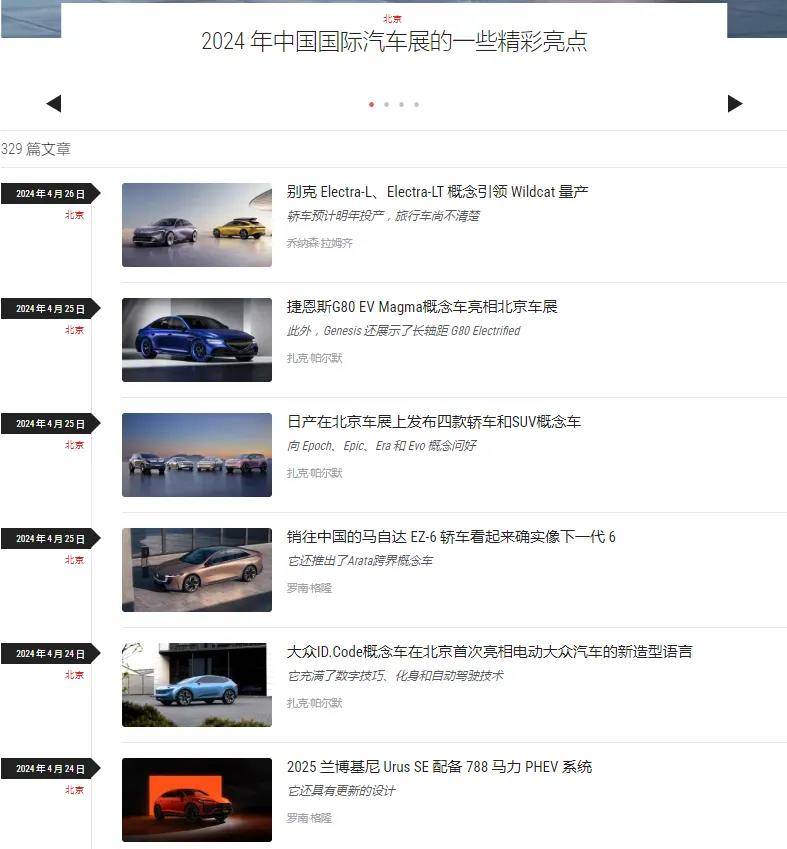
Task: Open the blue Genesis G80 thumbnail
Action: [x=197, y=340]
